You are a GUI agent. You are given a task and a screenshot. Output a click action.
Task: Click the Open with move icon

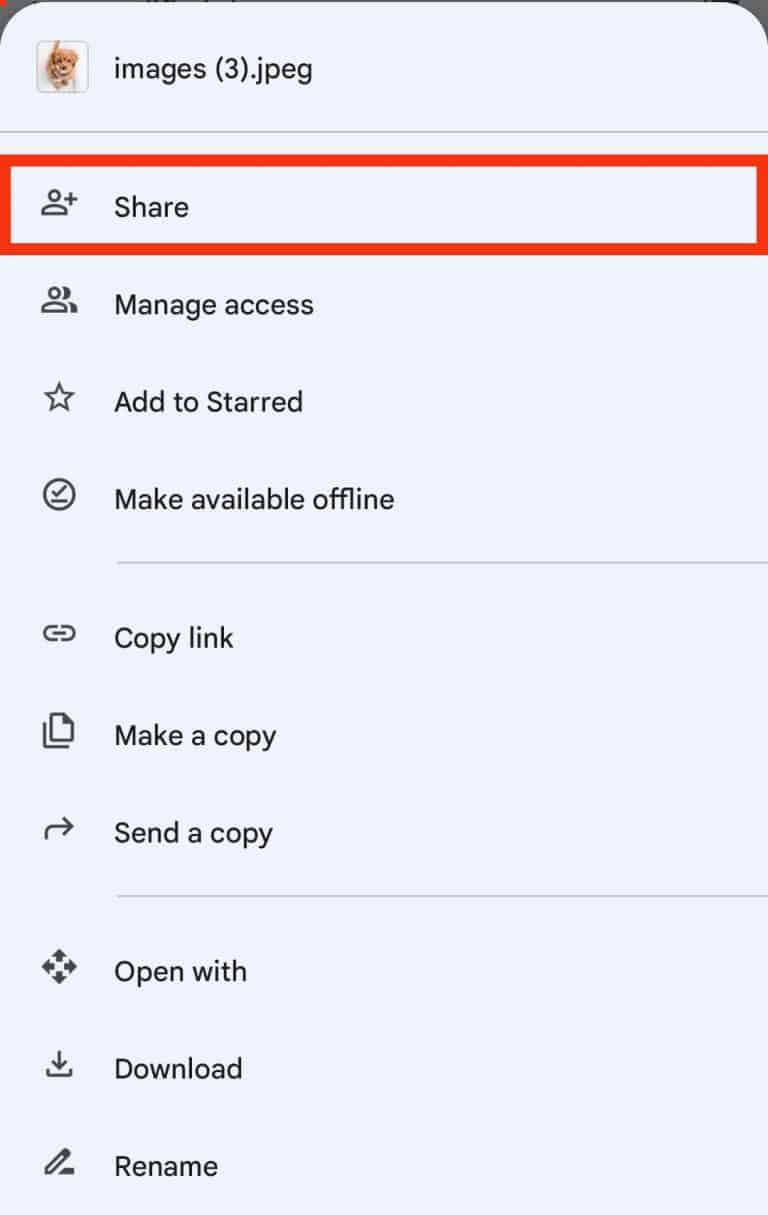click(60, 967)
